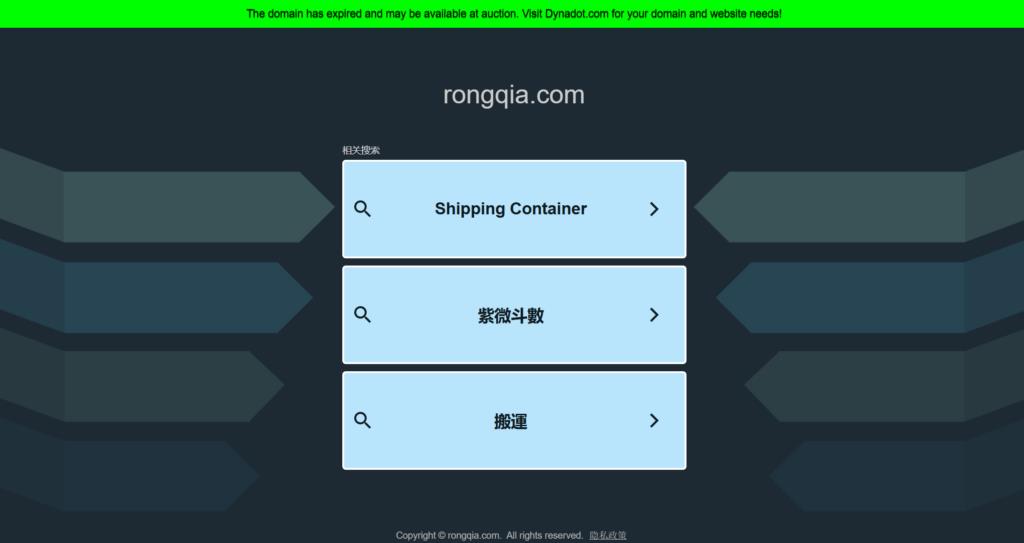Open the 隐私政策 privacy policy link
Screen dimensions: 1024x543
pyautogui.click(x=607, y=536)
